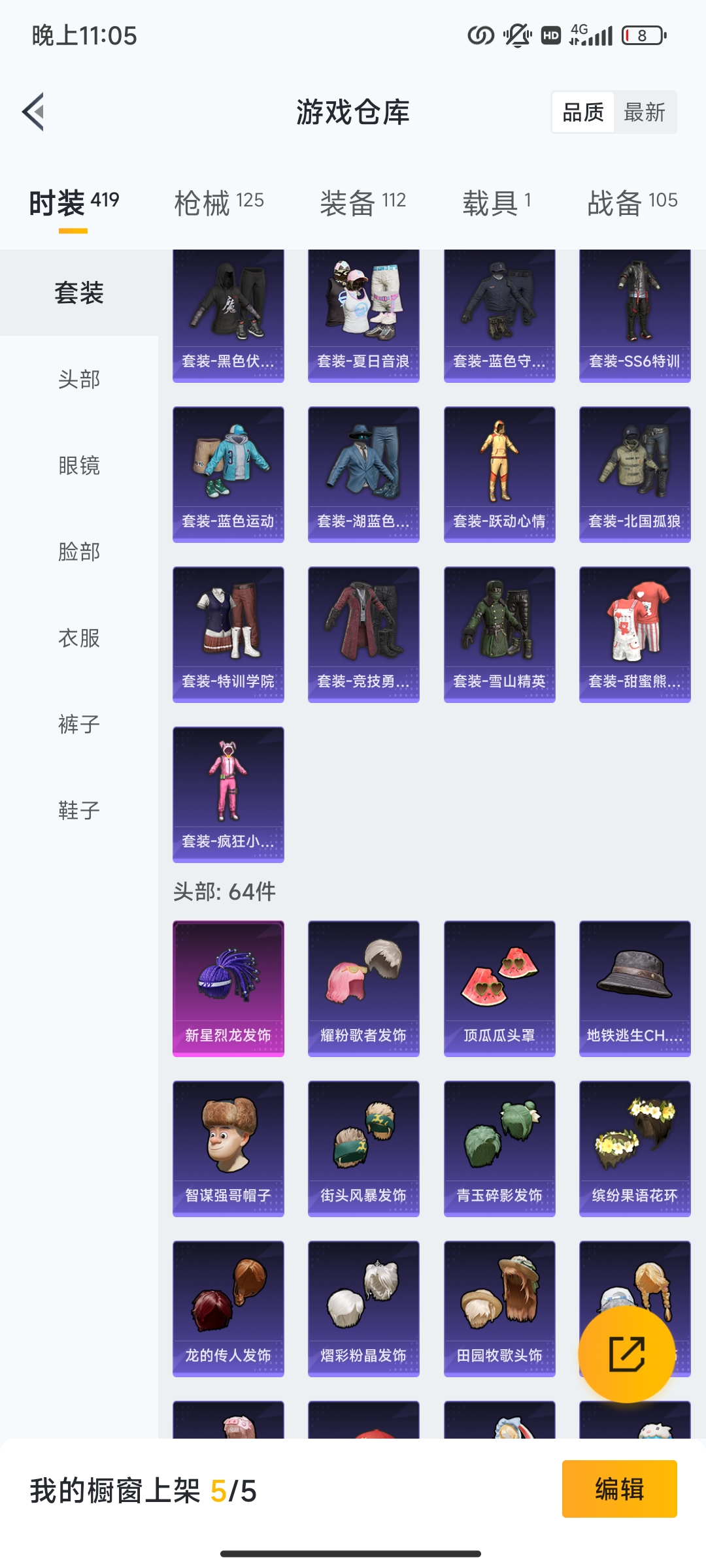
Task: Open the 鞋子 category
Action: (79, 810)
